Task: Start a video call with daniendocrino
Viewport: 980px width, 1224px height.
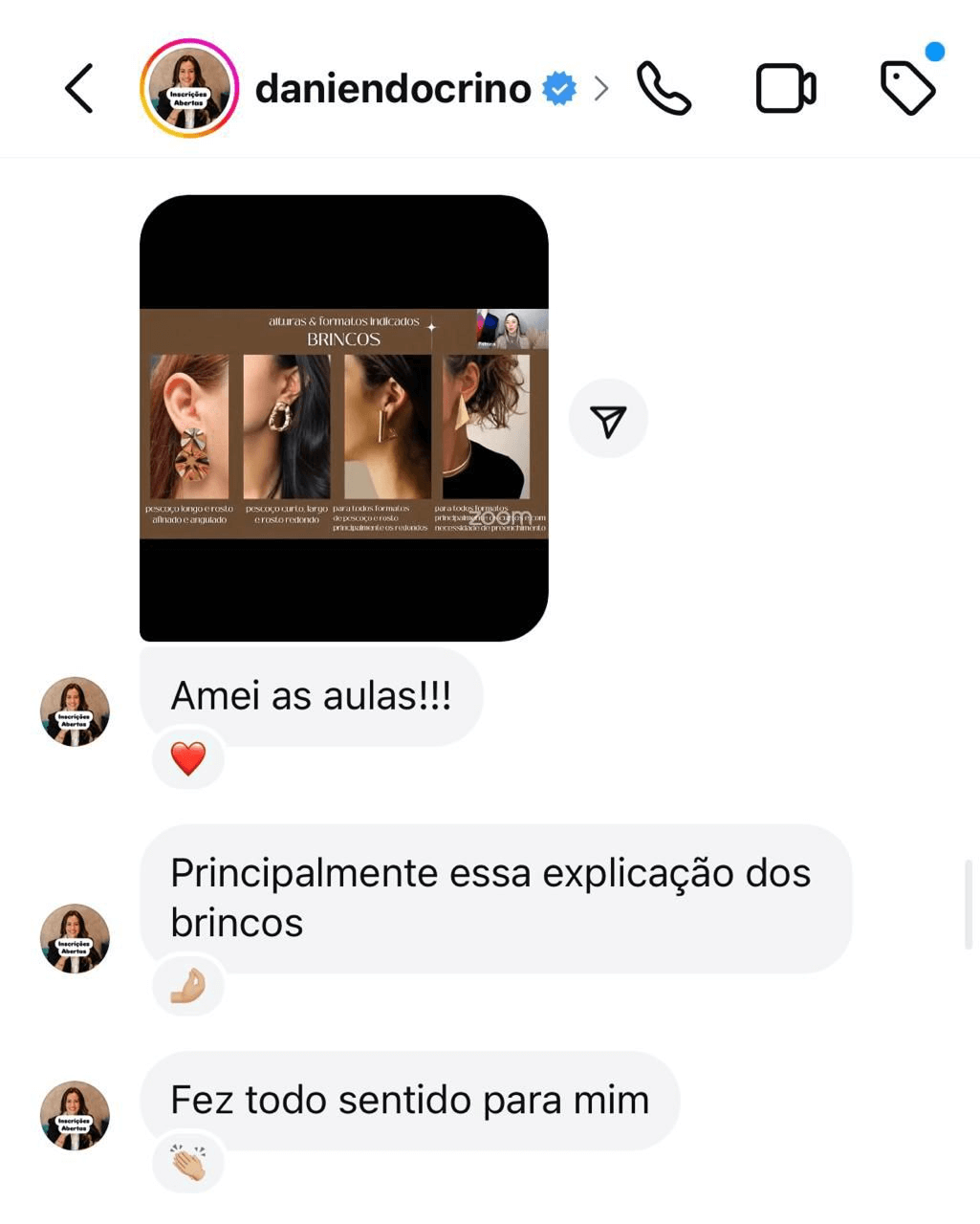Action: tap(786, 89)
